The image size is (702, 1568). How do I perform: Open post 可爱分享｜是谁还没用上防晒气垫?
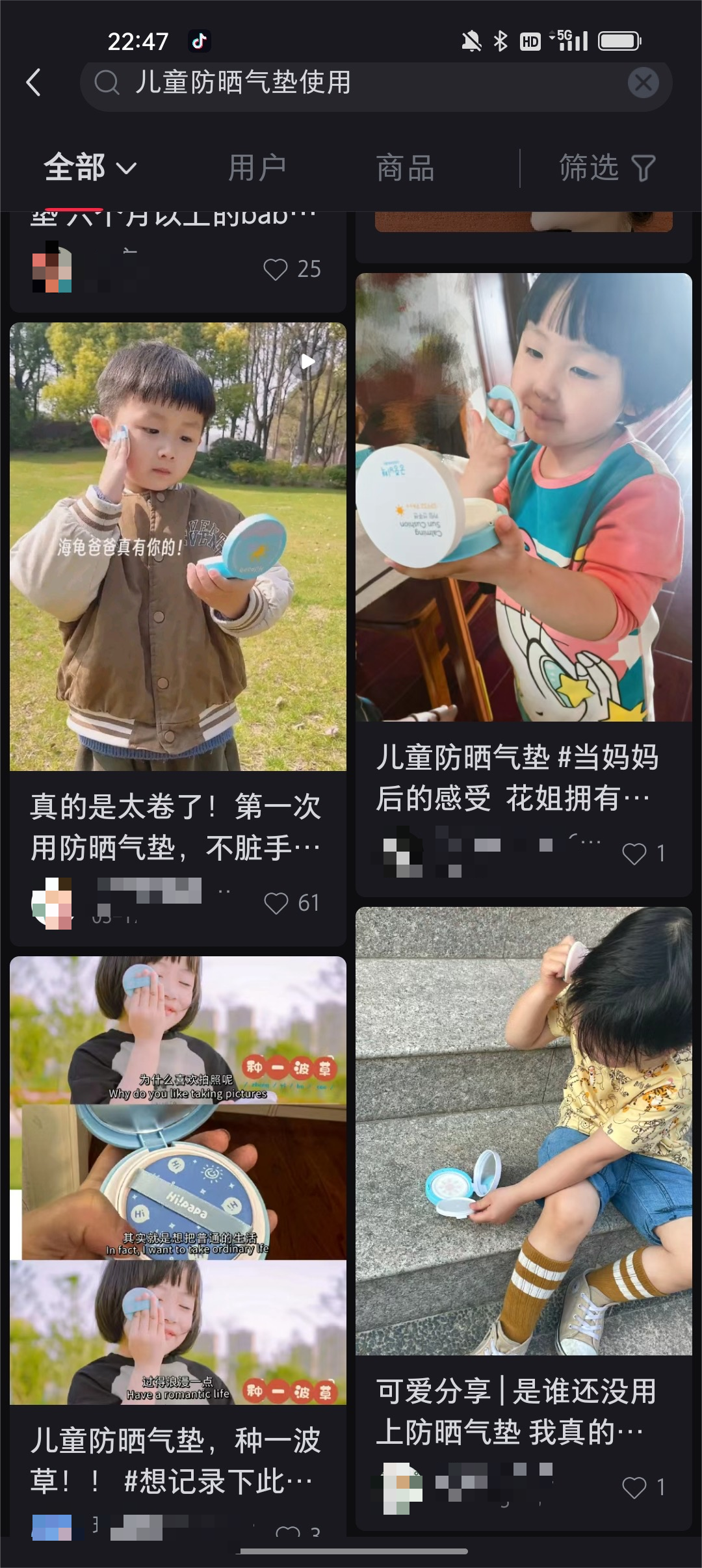click(523, 1131)
